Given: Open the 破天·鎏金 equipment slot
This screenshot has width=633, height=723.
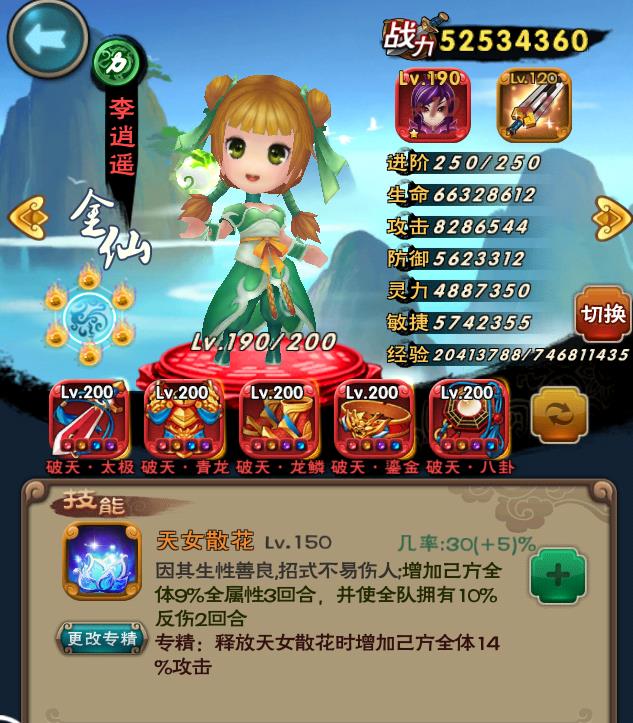Looking at the screenshot, I should pyautogui.click(x=367, y=419).
